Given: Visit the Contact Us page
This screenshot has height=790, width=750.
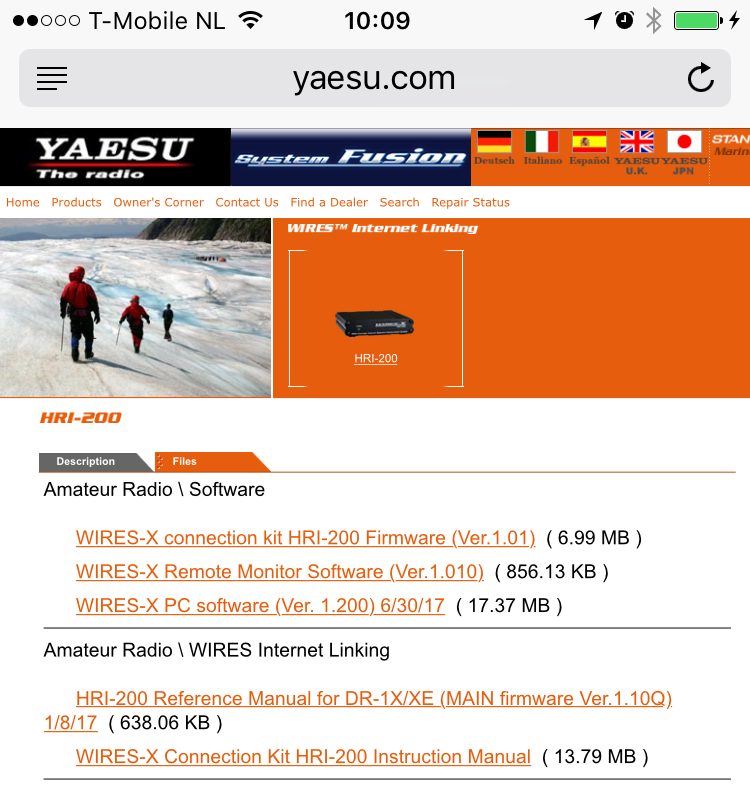Looking at the screenshot, I should click(247, 202).
